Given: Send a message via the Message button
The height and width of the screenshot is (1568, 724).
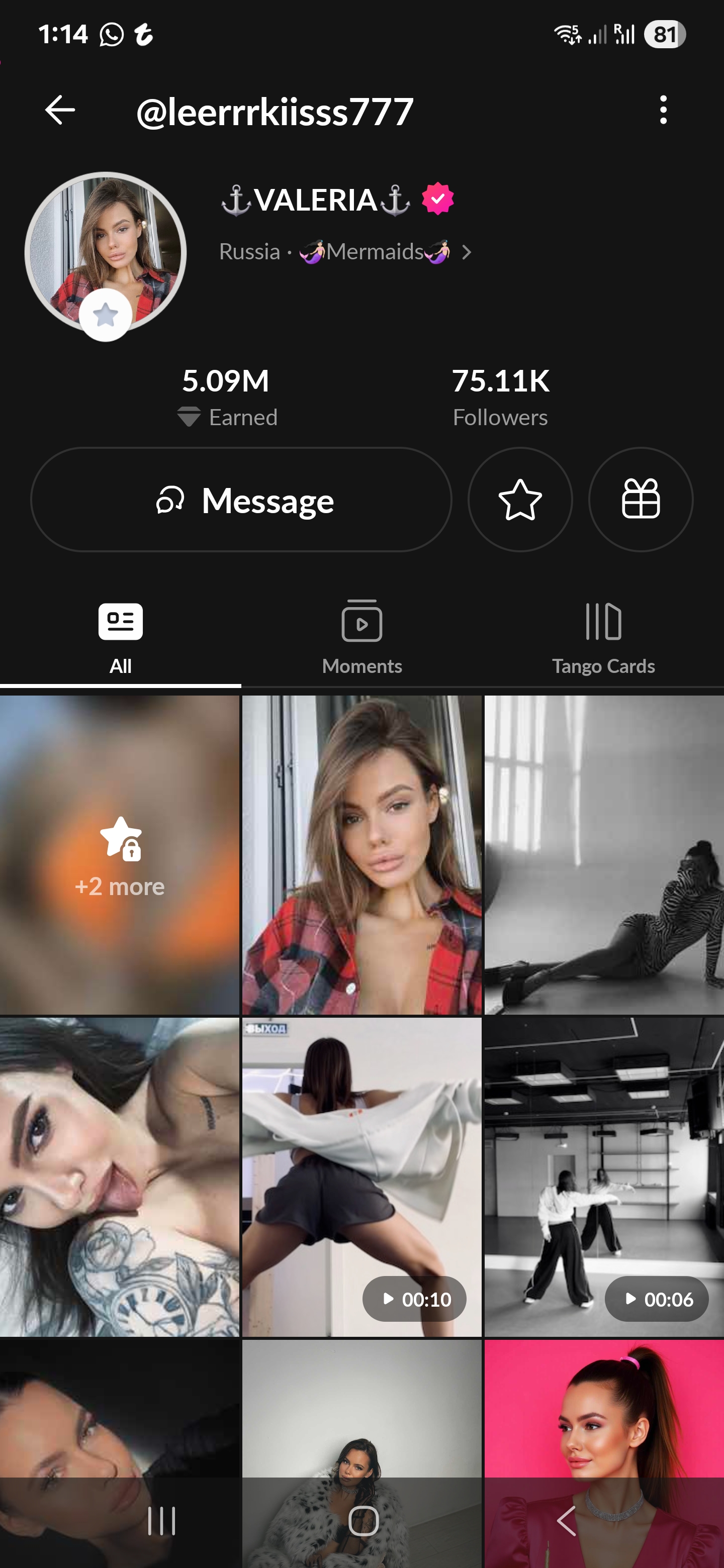Looking at the screenshot, I should pos(241,500).
